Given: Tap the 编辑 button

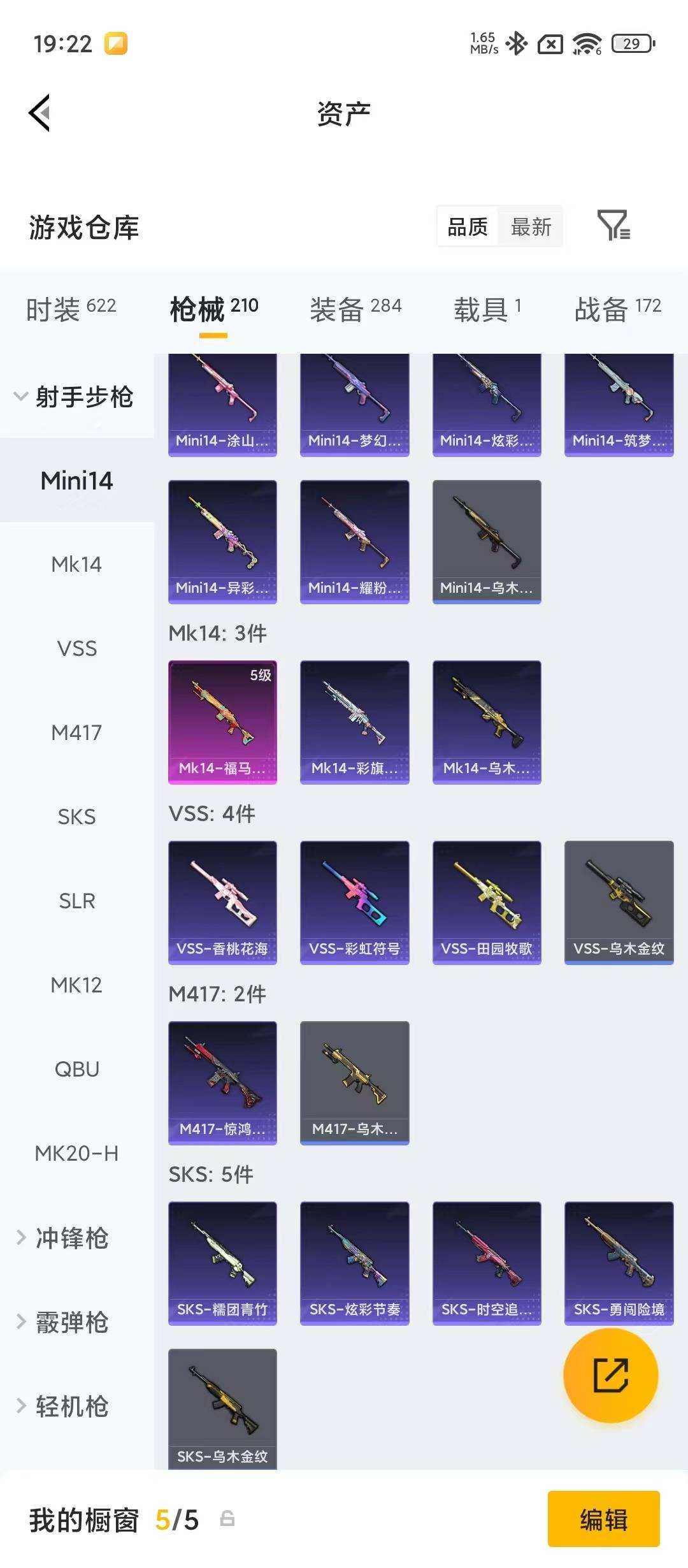Looking at the screenshot, I should 603,1520.
